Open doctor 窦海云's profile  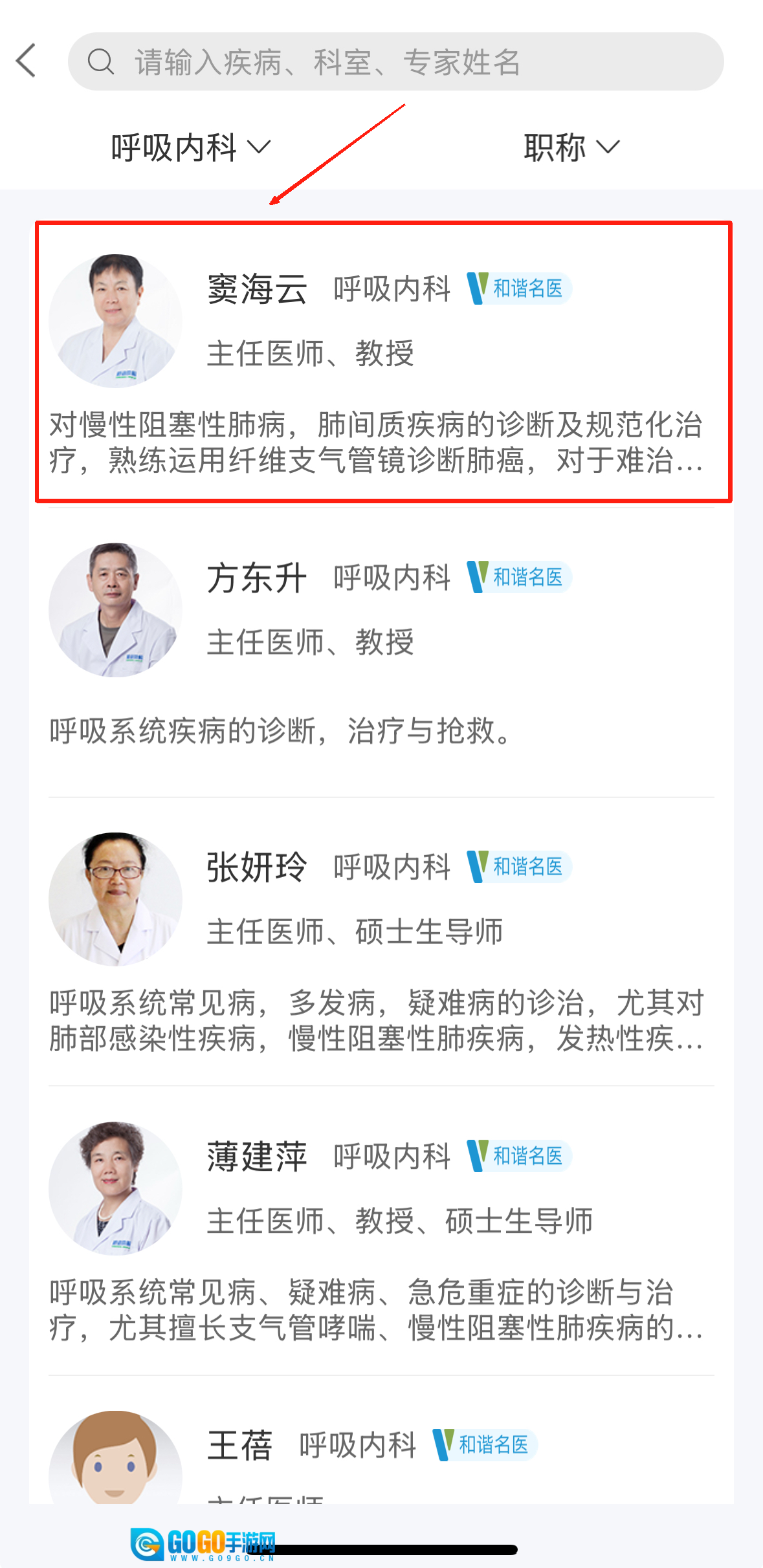click(382, 362)
